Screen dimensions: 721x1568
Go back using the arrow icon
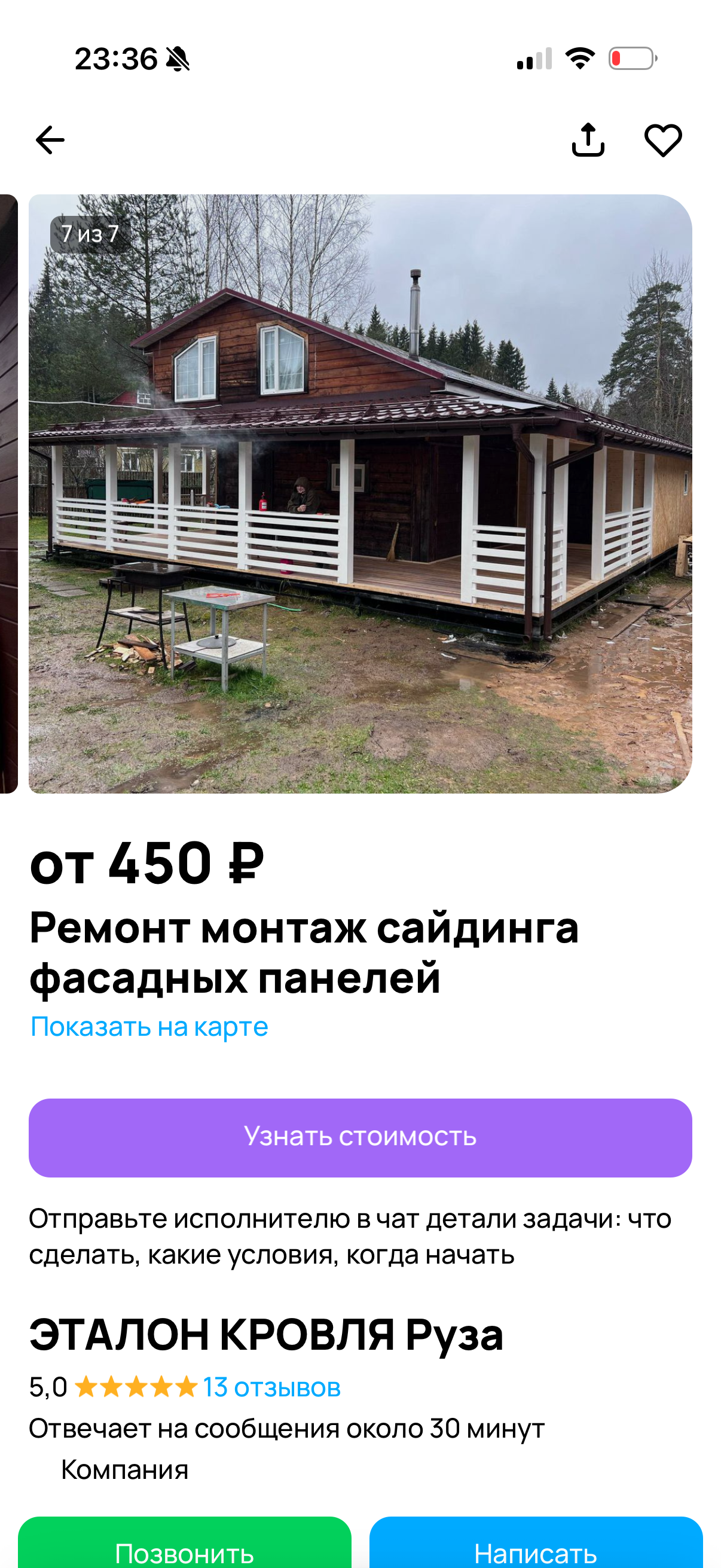pos(50,141)
